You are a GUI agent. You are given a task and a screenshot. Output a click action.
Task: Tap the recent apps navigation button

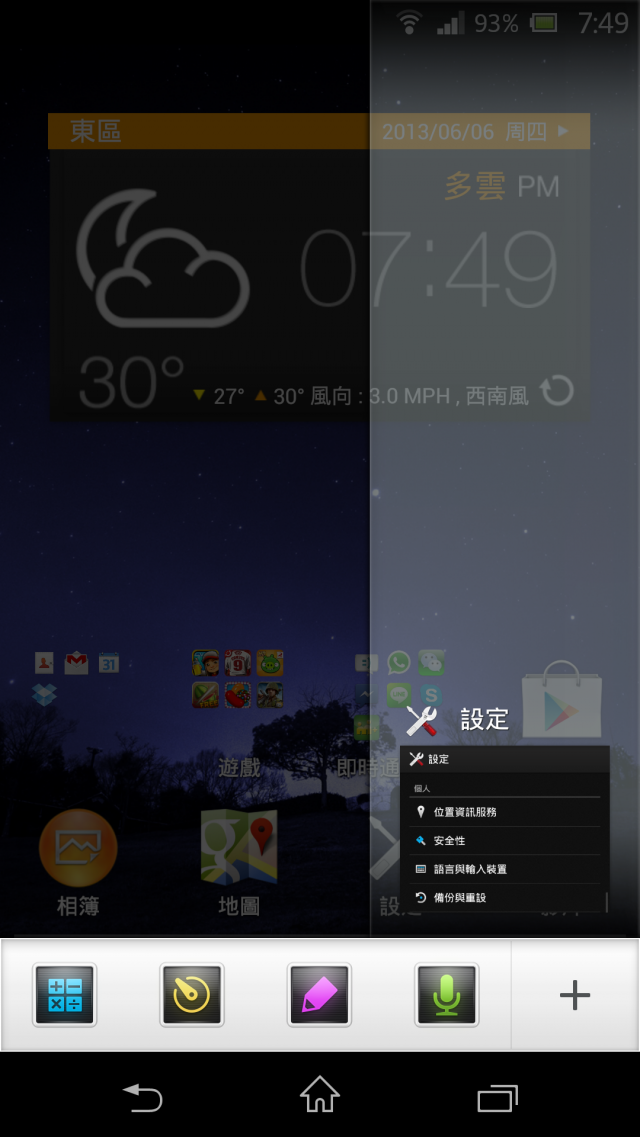pyautogui.click(x=497, y=1097)
